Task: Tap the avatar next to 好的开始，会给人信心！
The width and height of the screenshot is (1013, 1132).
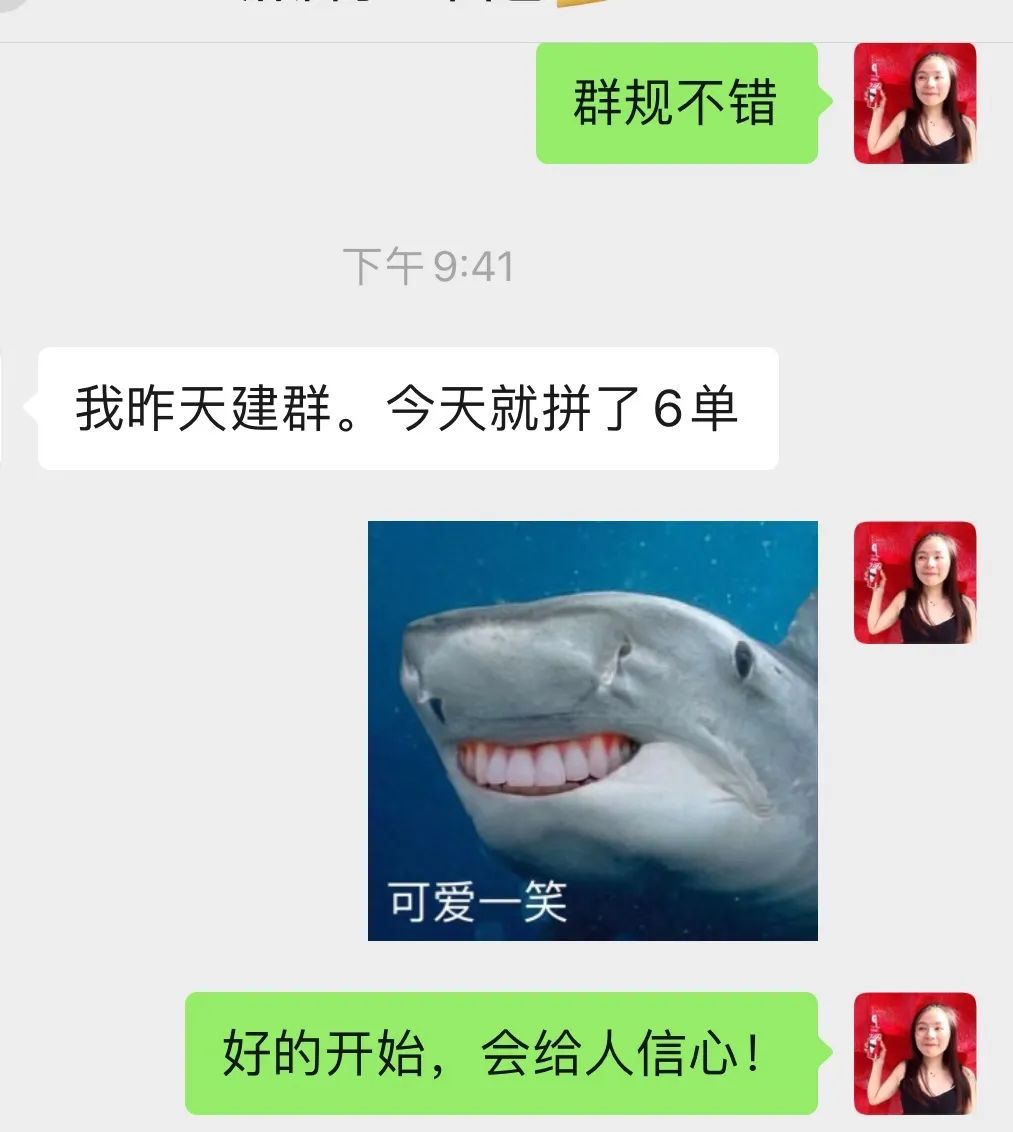Action: pyautogui.click(x=914, y=1053)
